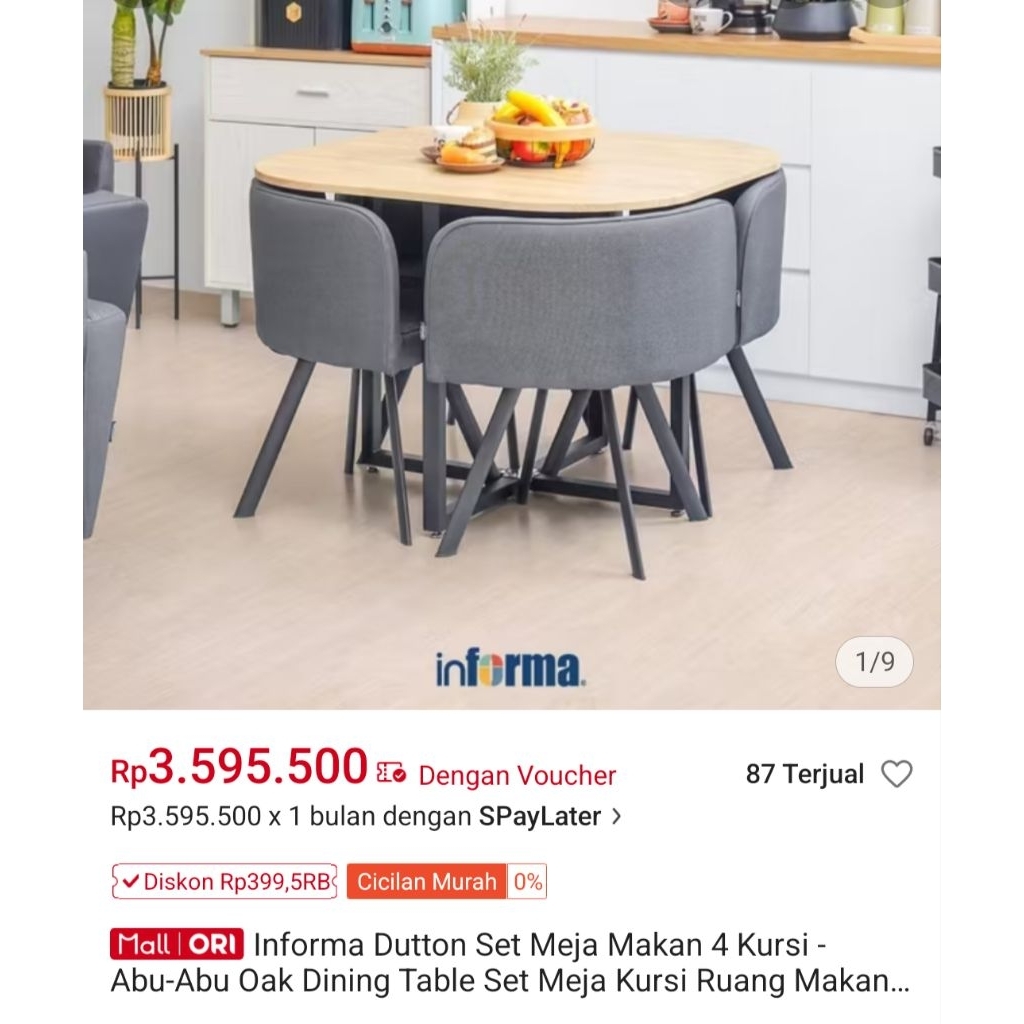Open SPayLater installment details chevron
Image resolution: width=1024 pixels, height=1024 pixels.
coord(616,817)
